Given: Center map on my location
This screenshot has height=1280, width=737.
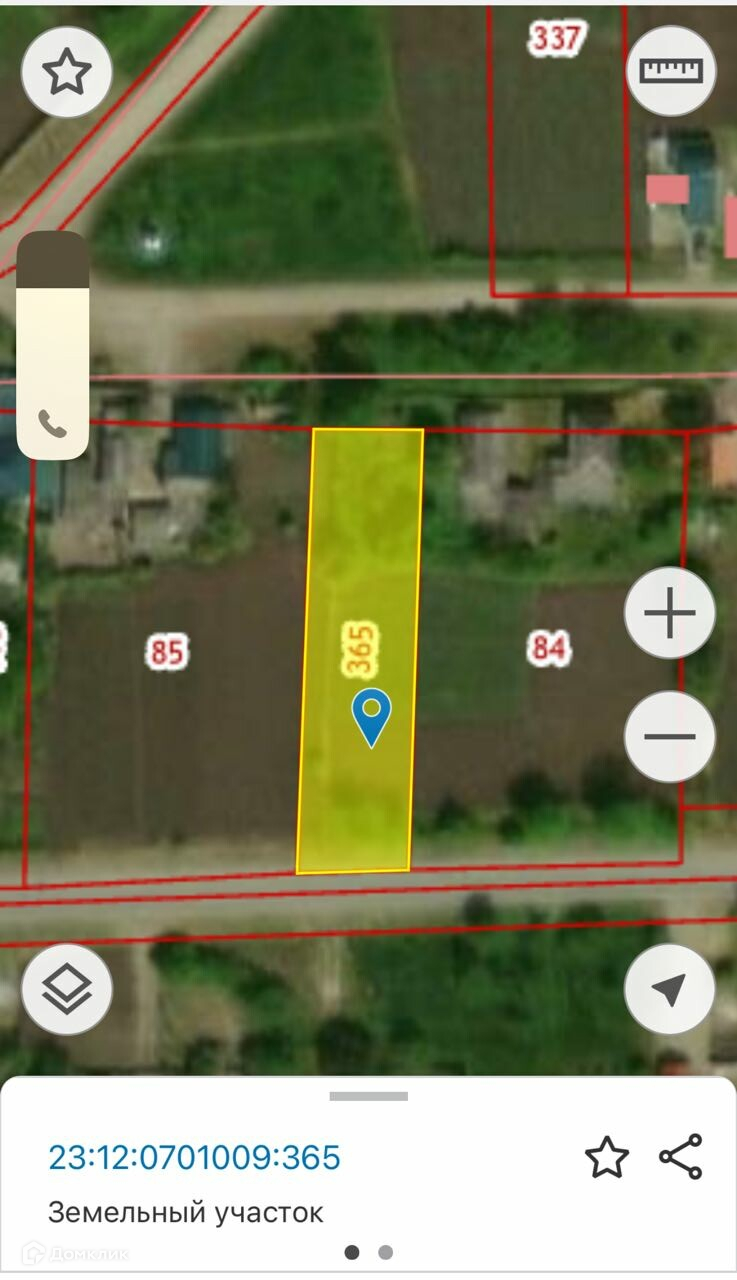Looking at the screenshot, I should 669,989.
